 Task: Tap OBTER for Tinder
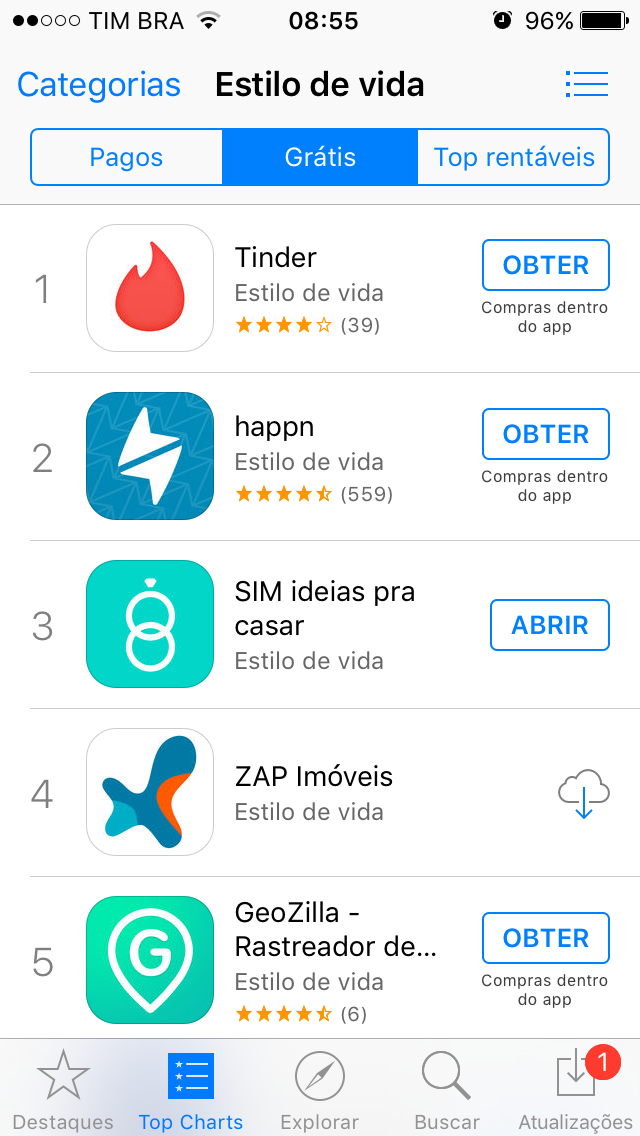coord(546,265)
